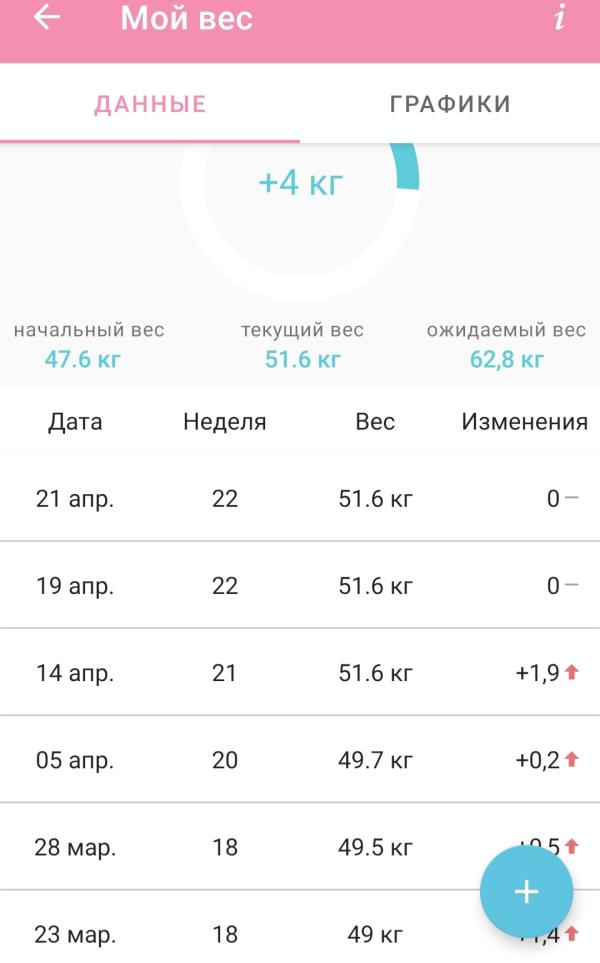Image resolution: width=600 pixels, height=963 pixels.
Task: Add a new weight entry
Action: [x=526, y=892]
